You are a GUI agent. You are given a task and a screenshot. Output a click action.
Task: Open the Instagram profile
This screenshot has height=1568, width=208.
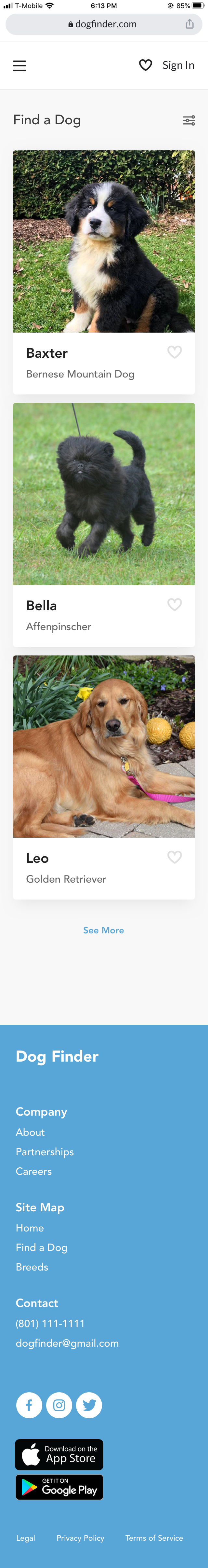point(59,1405)
